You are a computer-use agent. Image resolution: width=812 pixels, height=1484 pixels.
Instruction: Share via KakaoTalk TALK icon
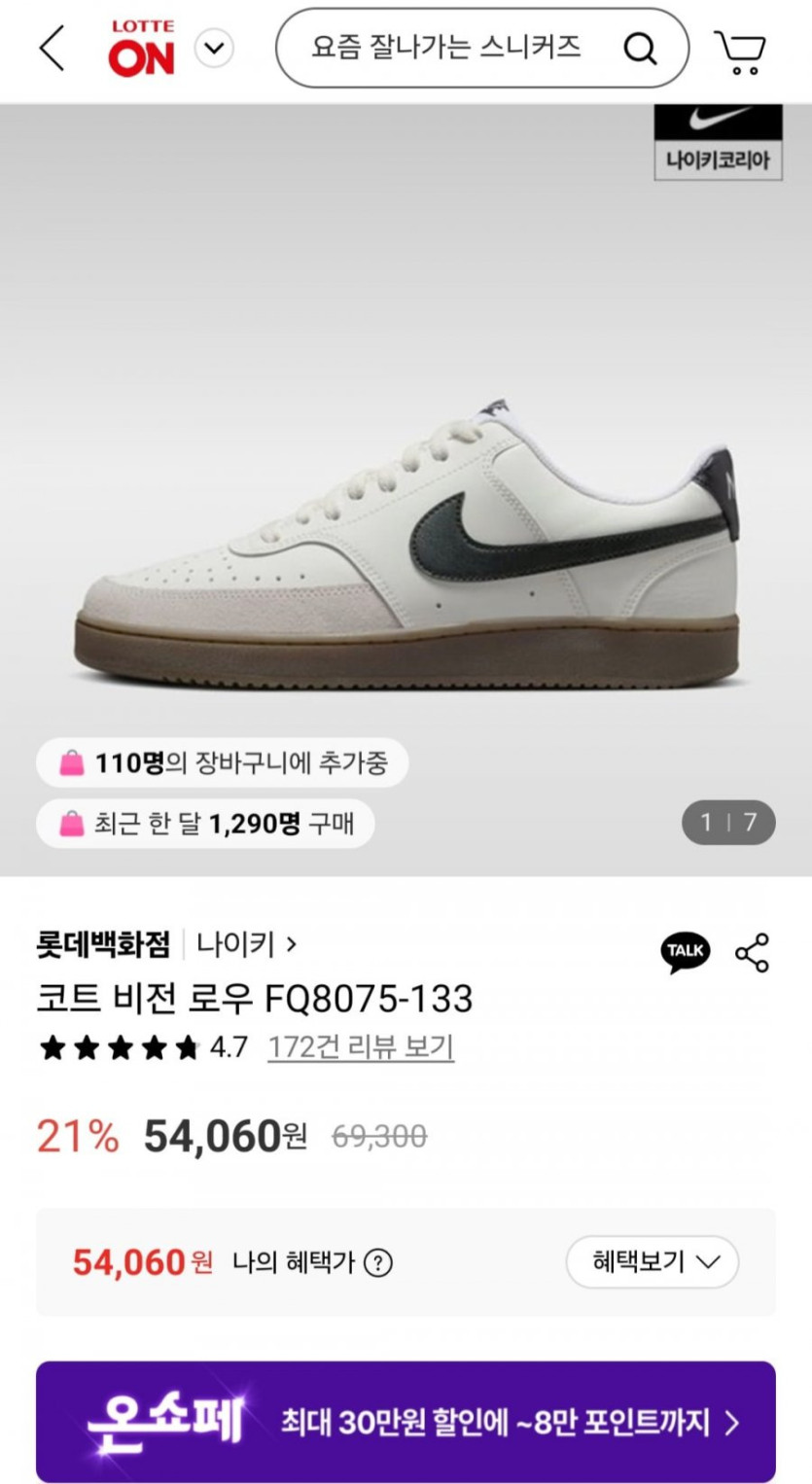tap(686, 952)
